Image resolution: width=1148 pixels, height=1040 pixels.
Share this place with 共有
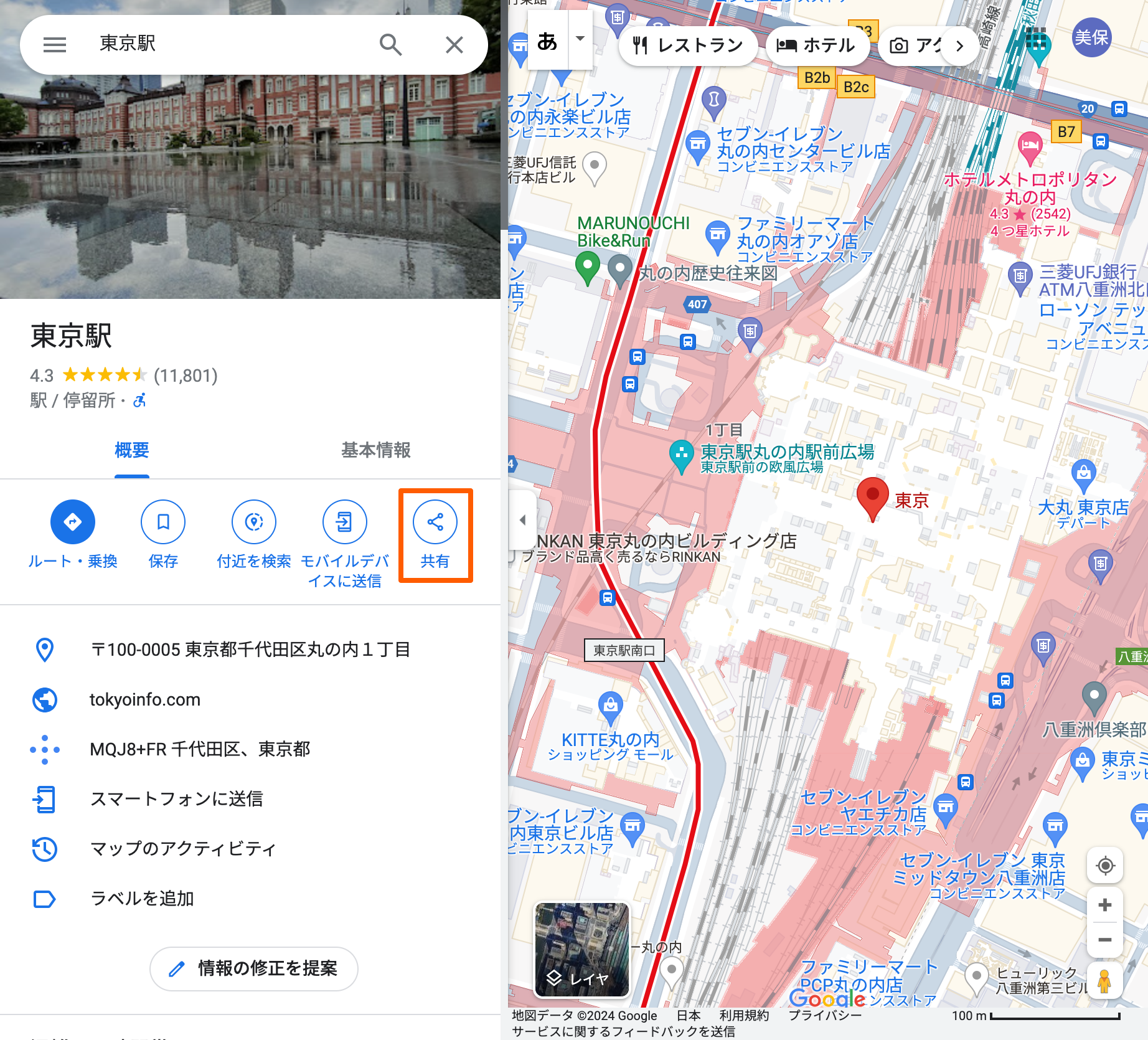point(435,522)
